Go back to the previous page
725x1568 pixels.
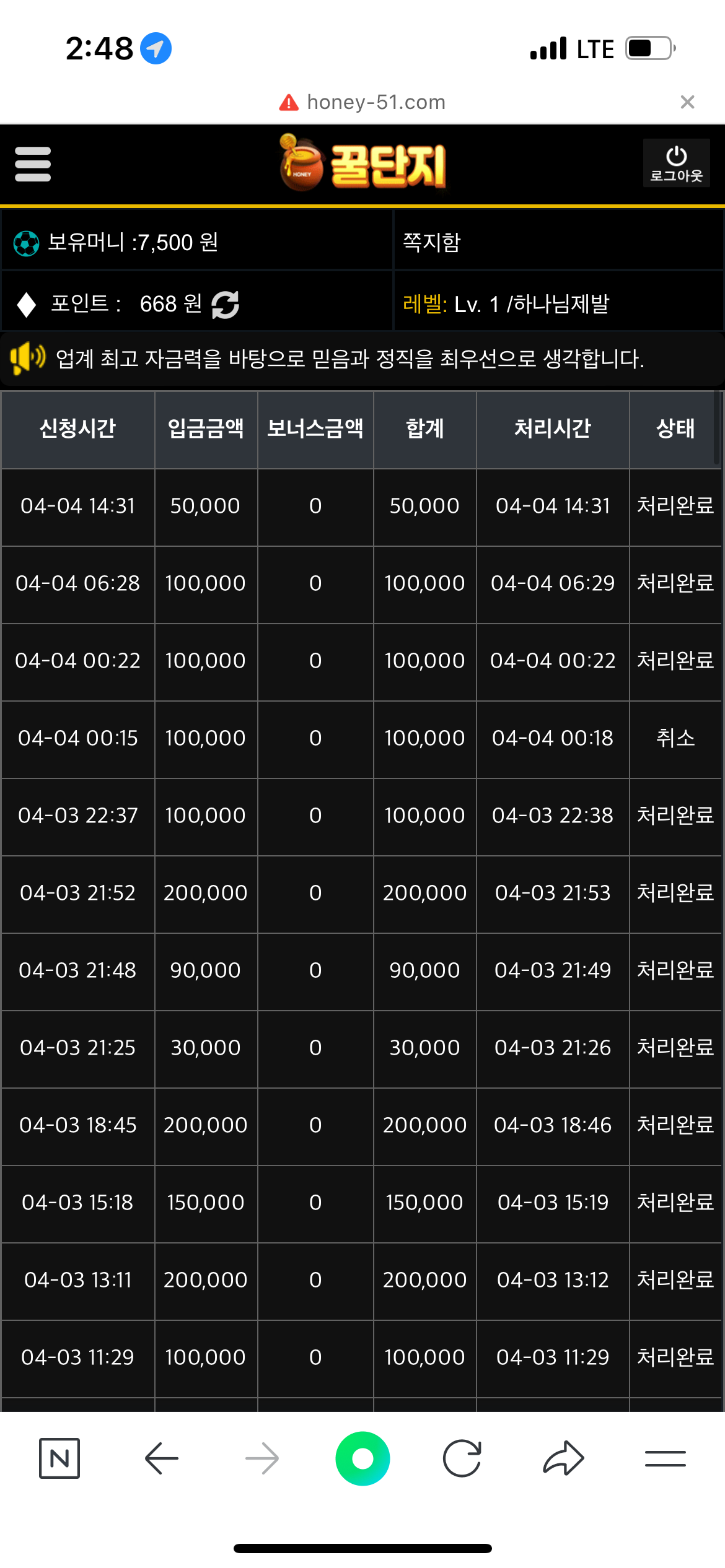point(162,1458)
